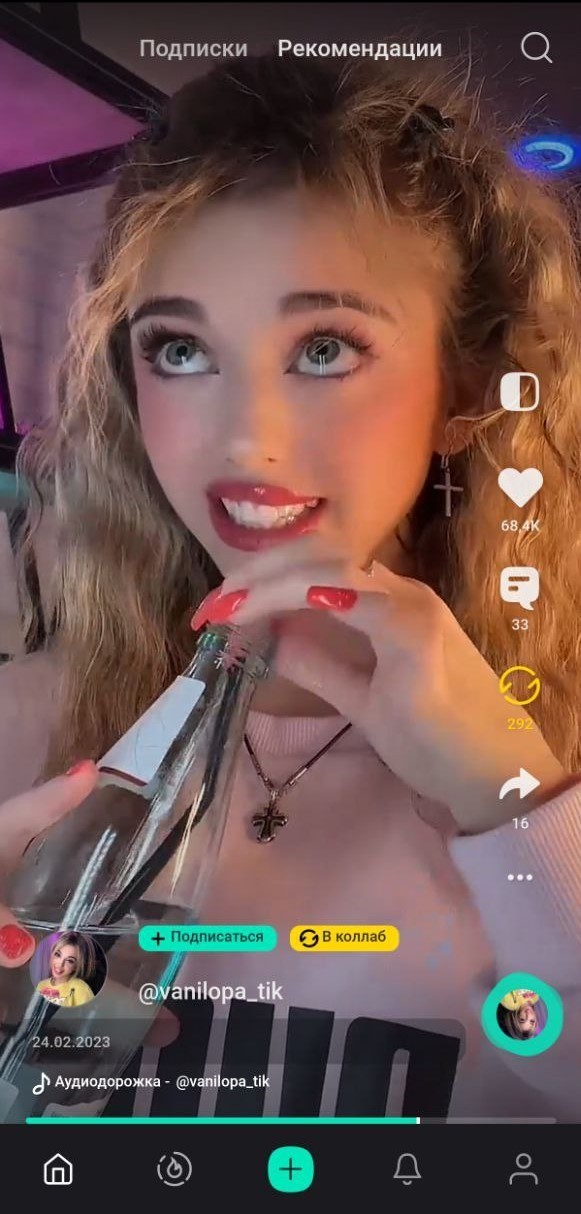Screen dimensions: 581x1214
Task: Create a new video with plus button
Action: pos(291,1168)
